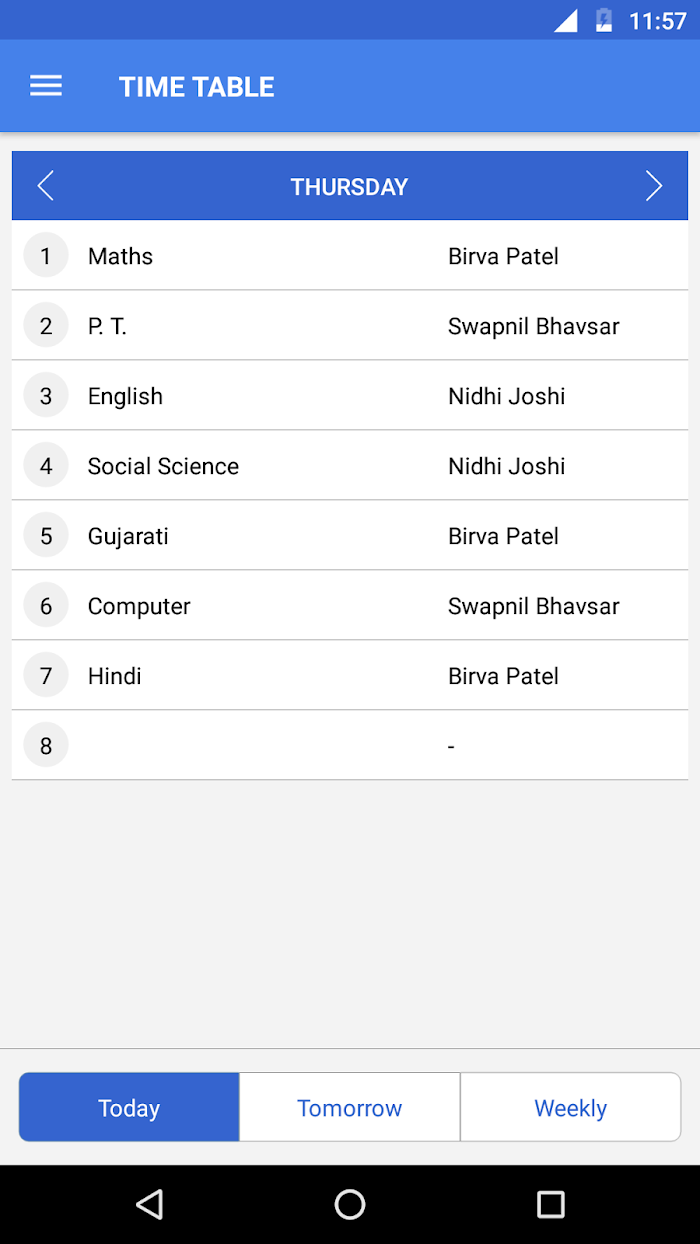Select the Today tab
Screen dimensions: 700x1244
pos(129,1107)
